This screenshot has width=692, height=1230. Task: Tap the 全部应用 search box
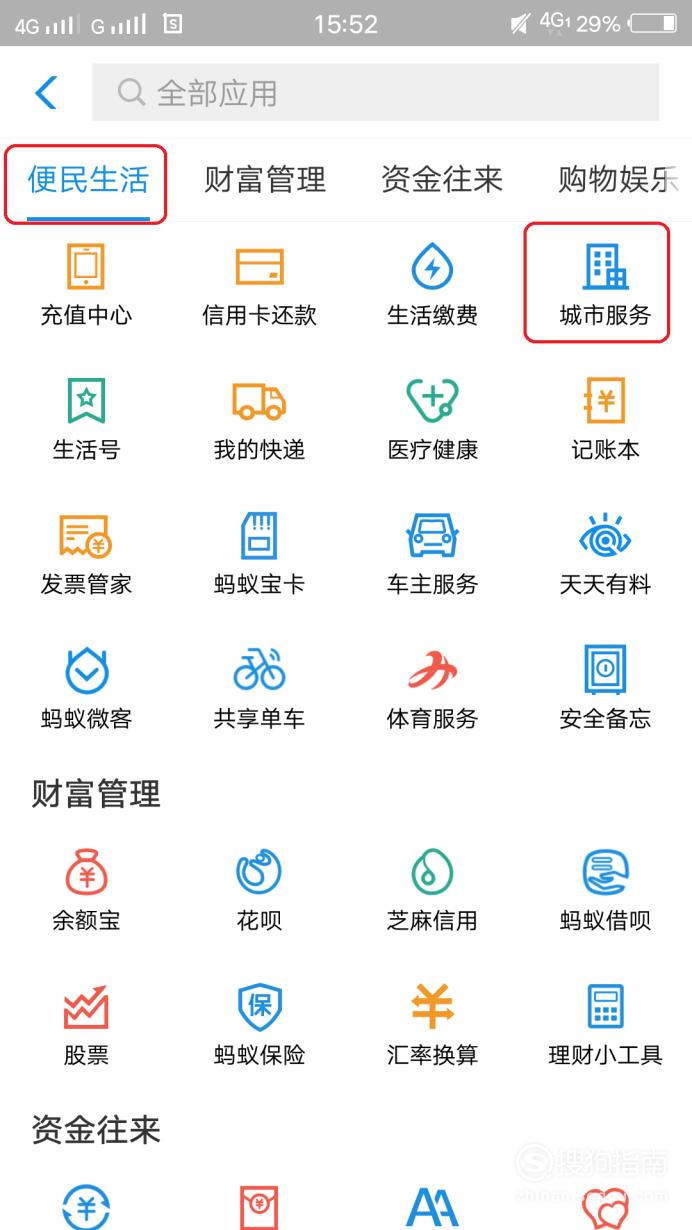point(375,93)
